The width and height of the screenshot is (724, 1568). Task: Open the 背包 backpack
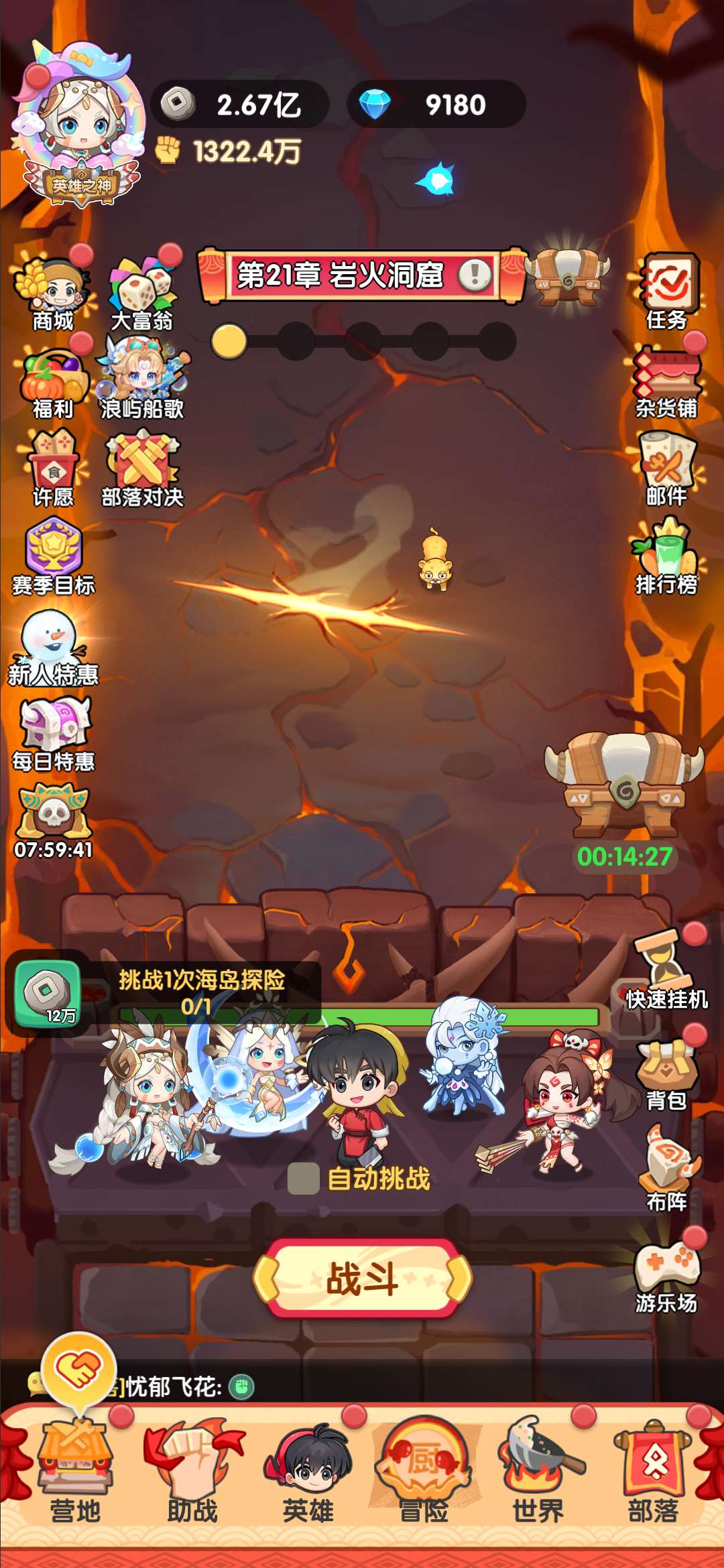pyautogui.click(x=667, y=1072)
